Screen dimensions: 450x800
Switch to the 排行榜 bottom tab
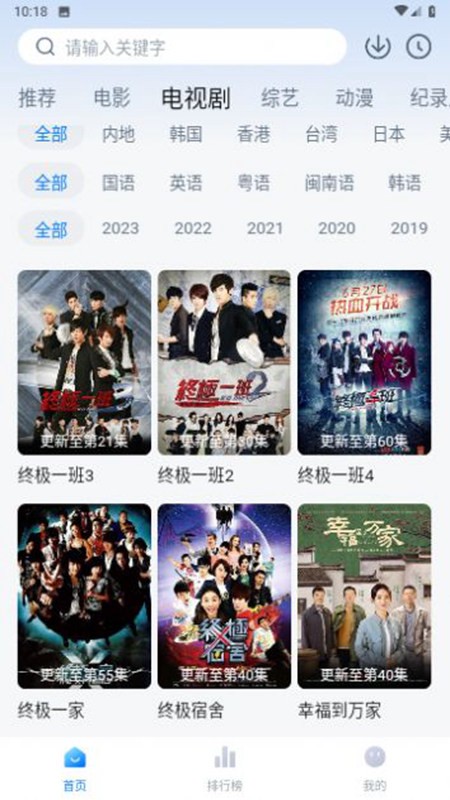click(x=224, y=768)
